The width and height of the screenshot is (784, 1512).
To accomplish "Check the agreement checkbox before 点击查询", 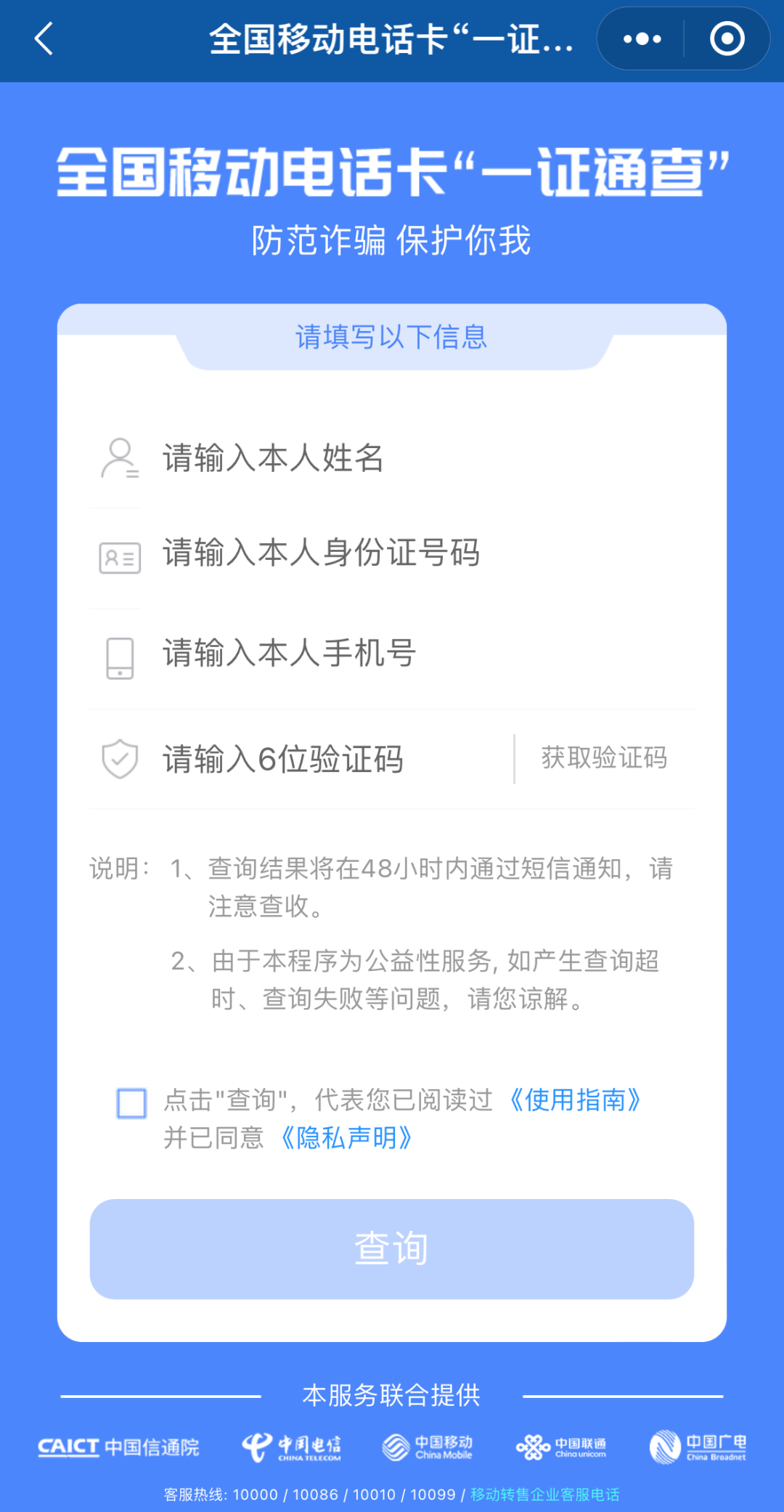I will coord(131,1103).
